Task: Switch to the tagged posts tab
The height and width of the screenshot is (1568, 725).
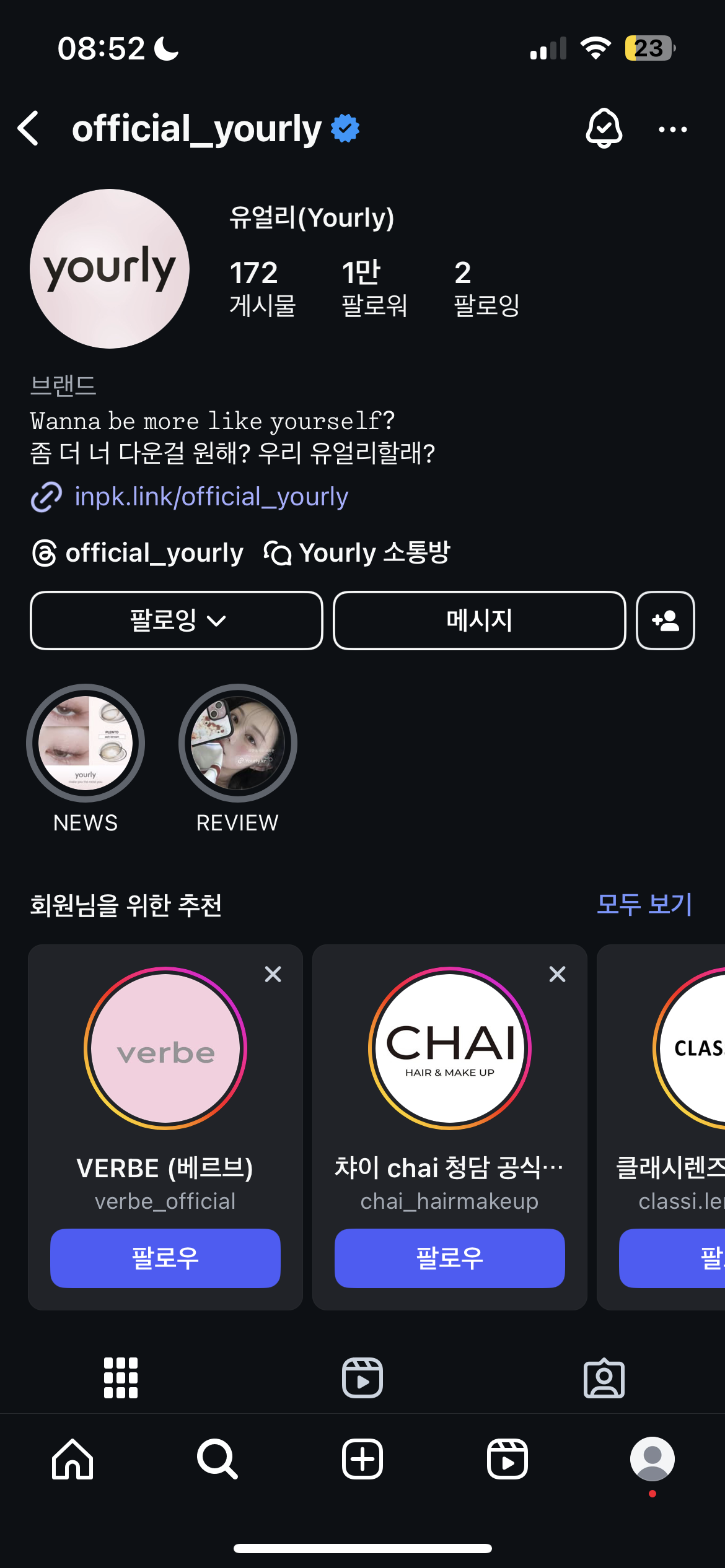Action: tap(604, 1378)
